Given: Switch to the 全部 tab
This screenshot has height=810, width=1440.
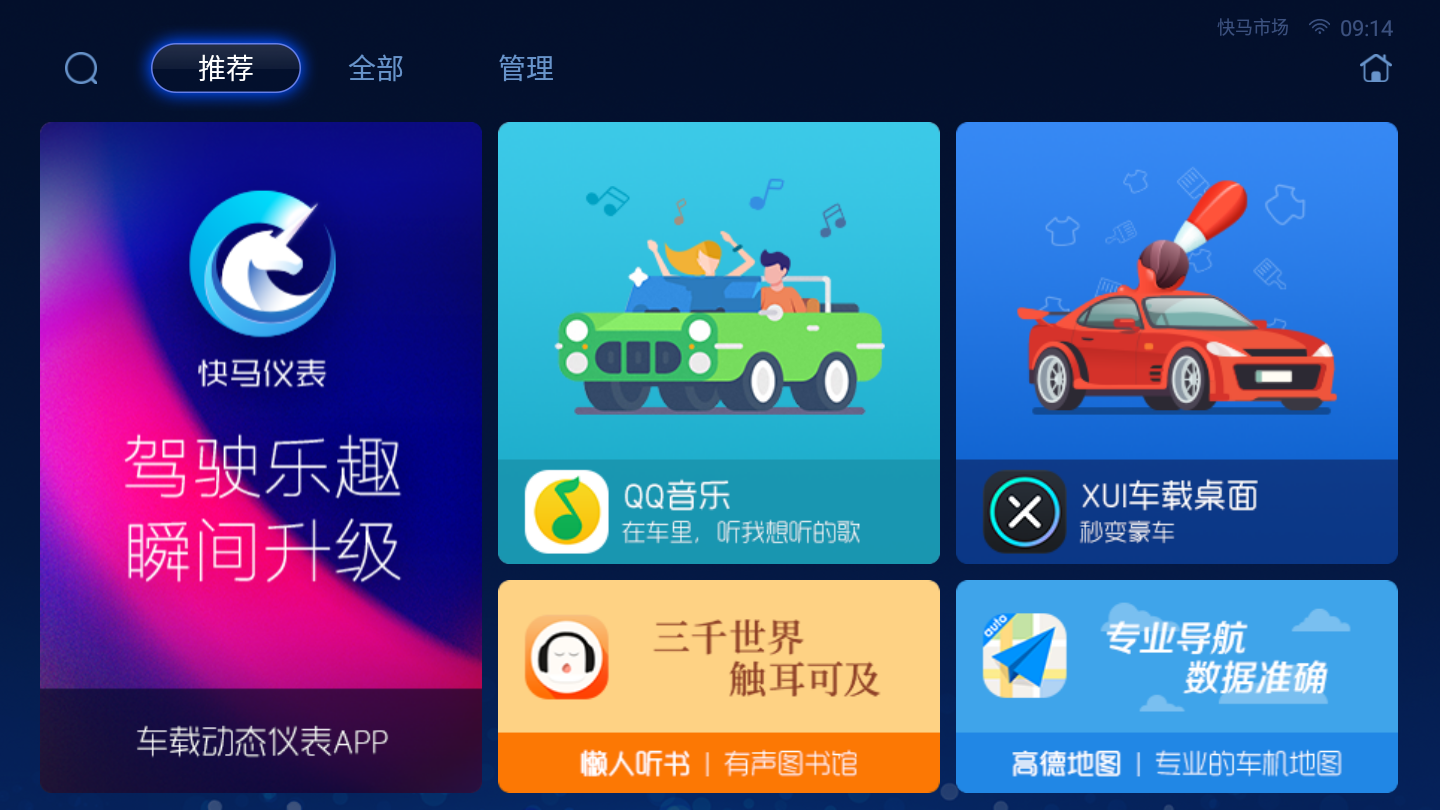Looking at the screenshot, I should click(376, 68).
